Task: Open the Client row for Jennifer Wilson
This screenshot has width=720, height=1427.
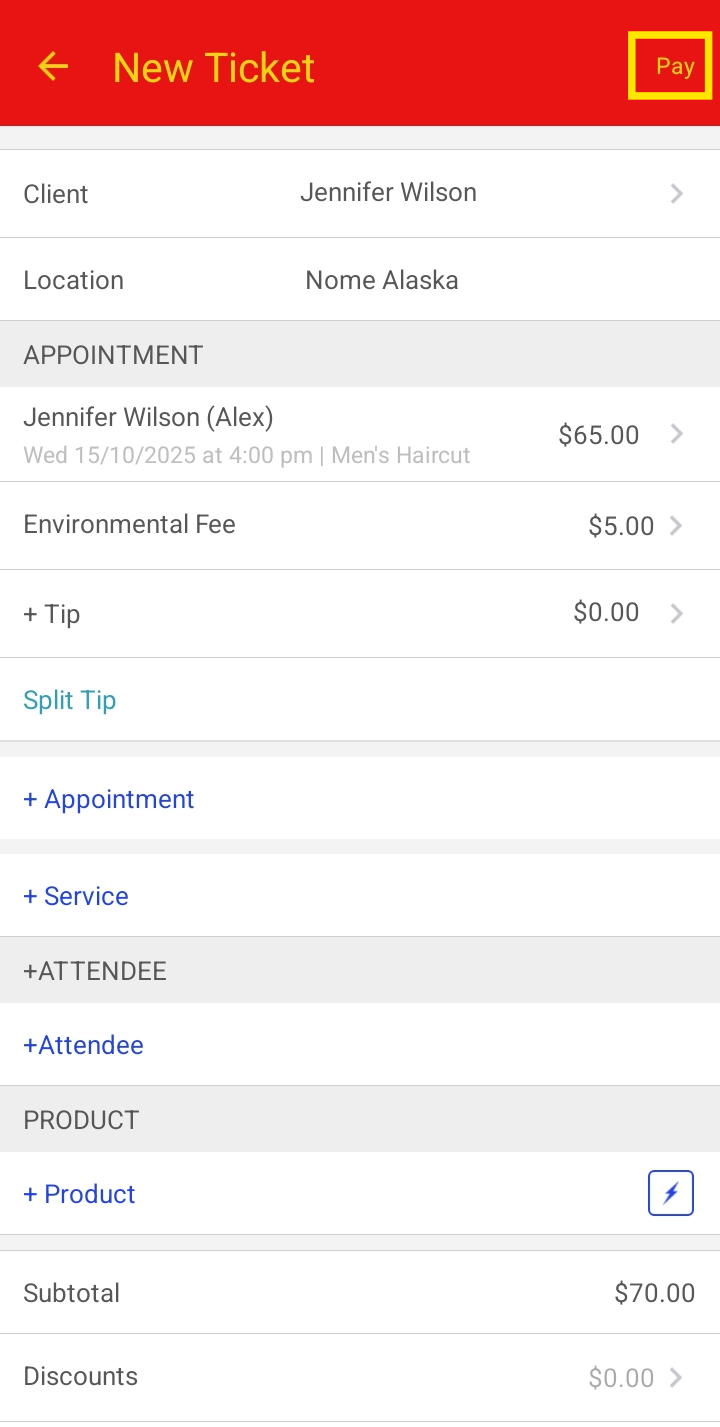Action: 360,193
